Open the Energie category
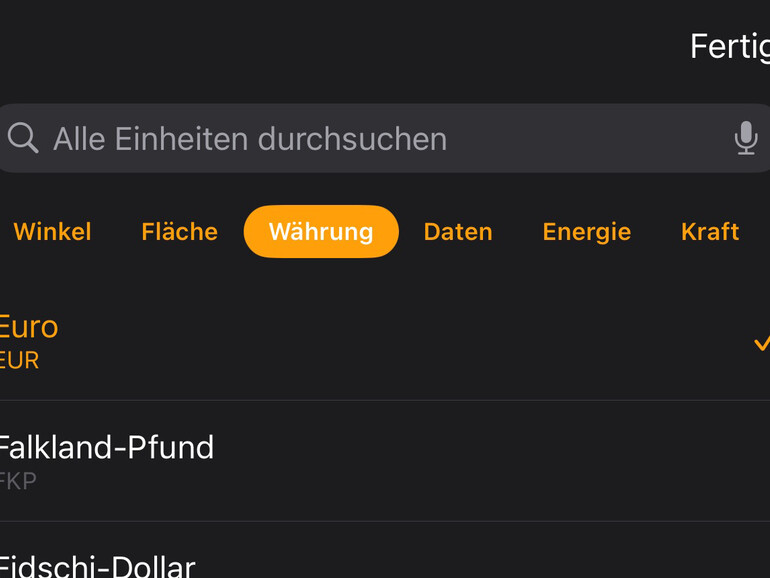 (586, 232)
